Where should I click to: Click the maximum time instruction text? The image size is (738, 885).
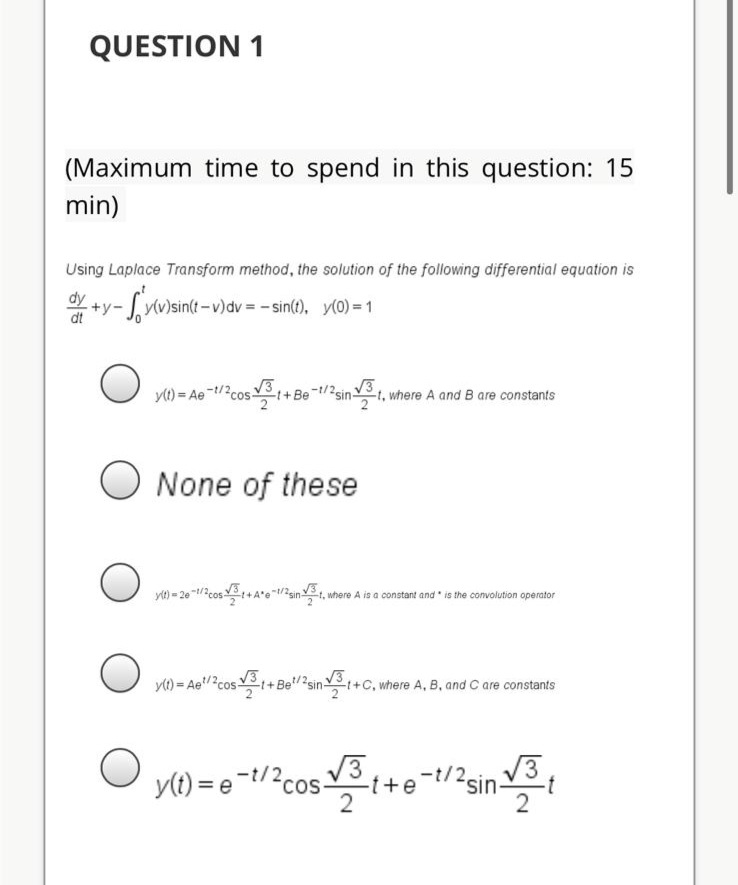[350, 186]
